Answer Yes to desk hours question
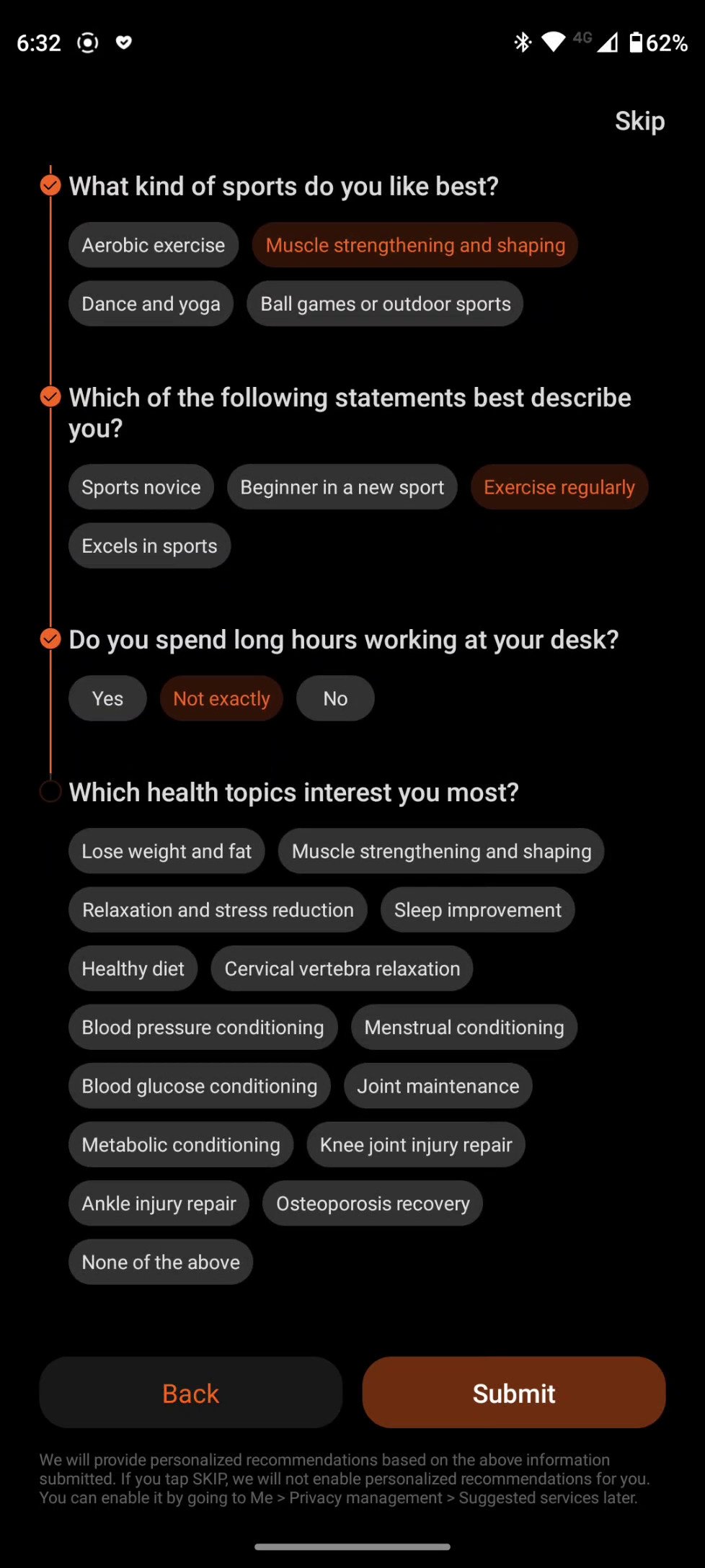The height and width of the screenshot is (1568, 705). (107, 698)
